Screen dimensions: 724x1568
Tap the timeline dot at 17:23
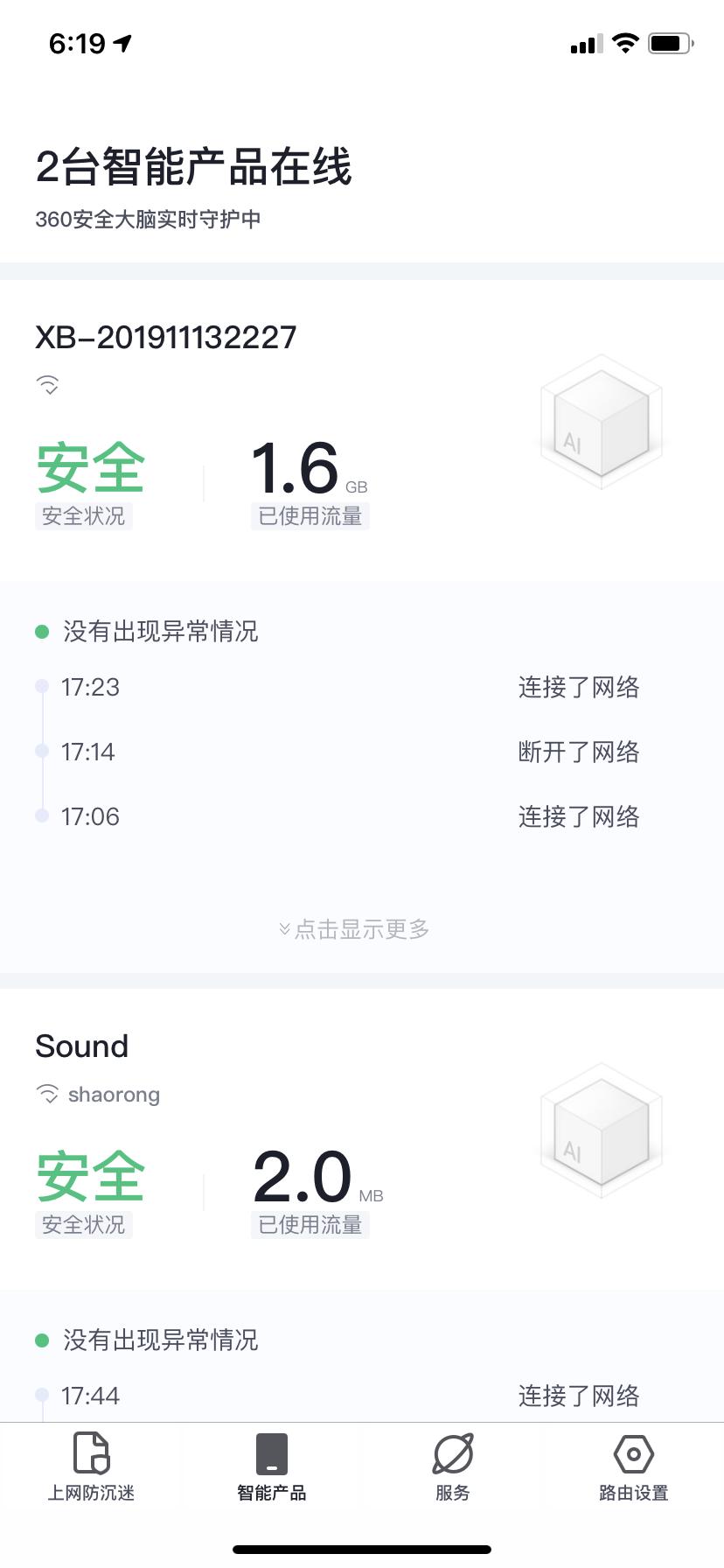(42, 686)
